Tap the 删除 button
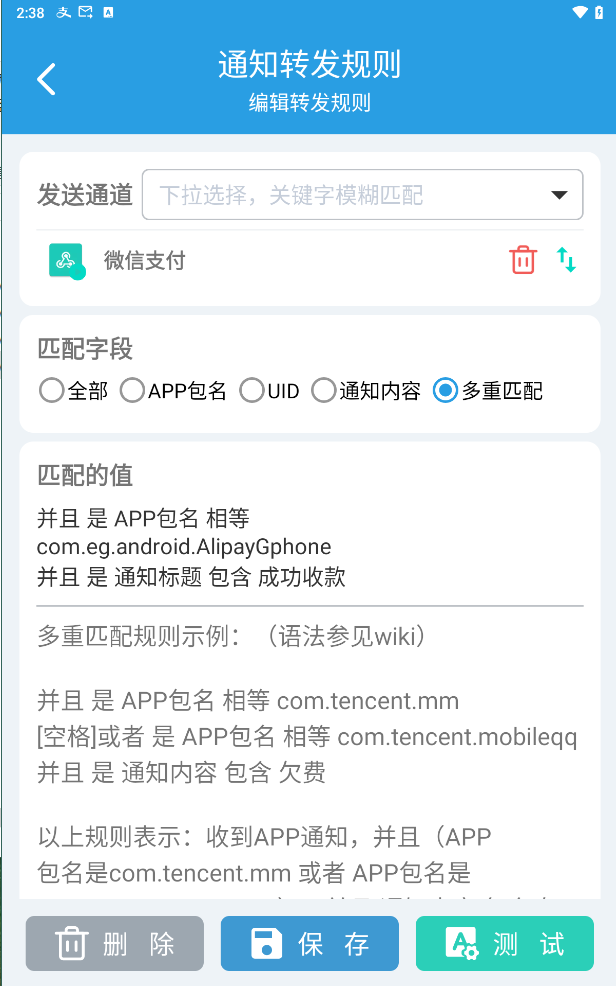This screenshot has height=986, width=616. (115, 944)
